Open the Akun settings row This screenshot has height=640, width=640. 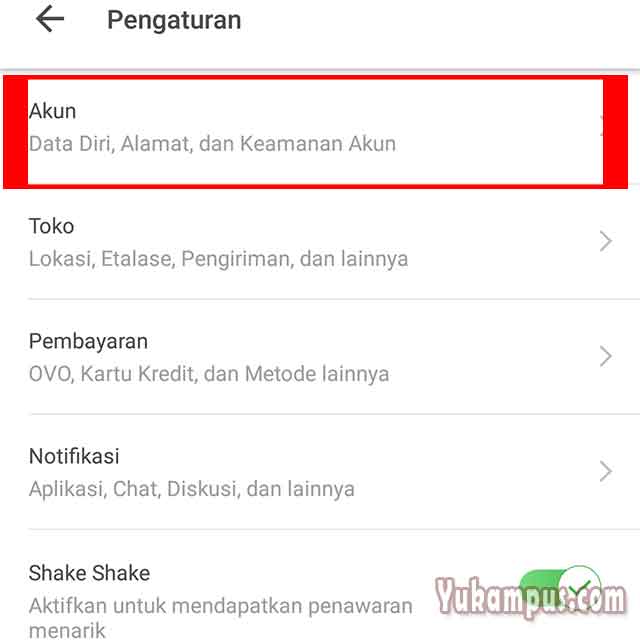[315, 131]
